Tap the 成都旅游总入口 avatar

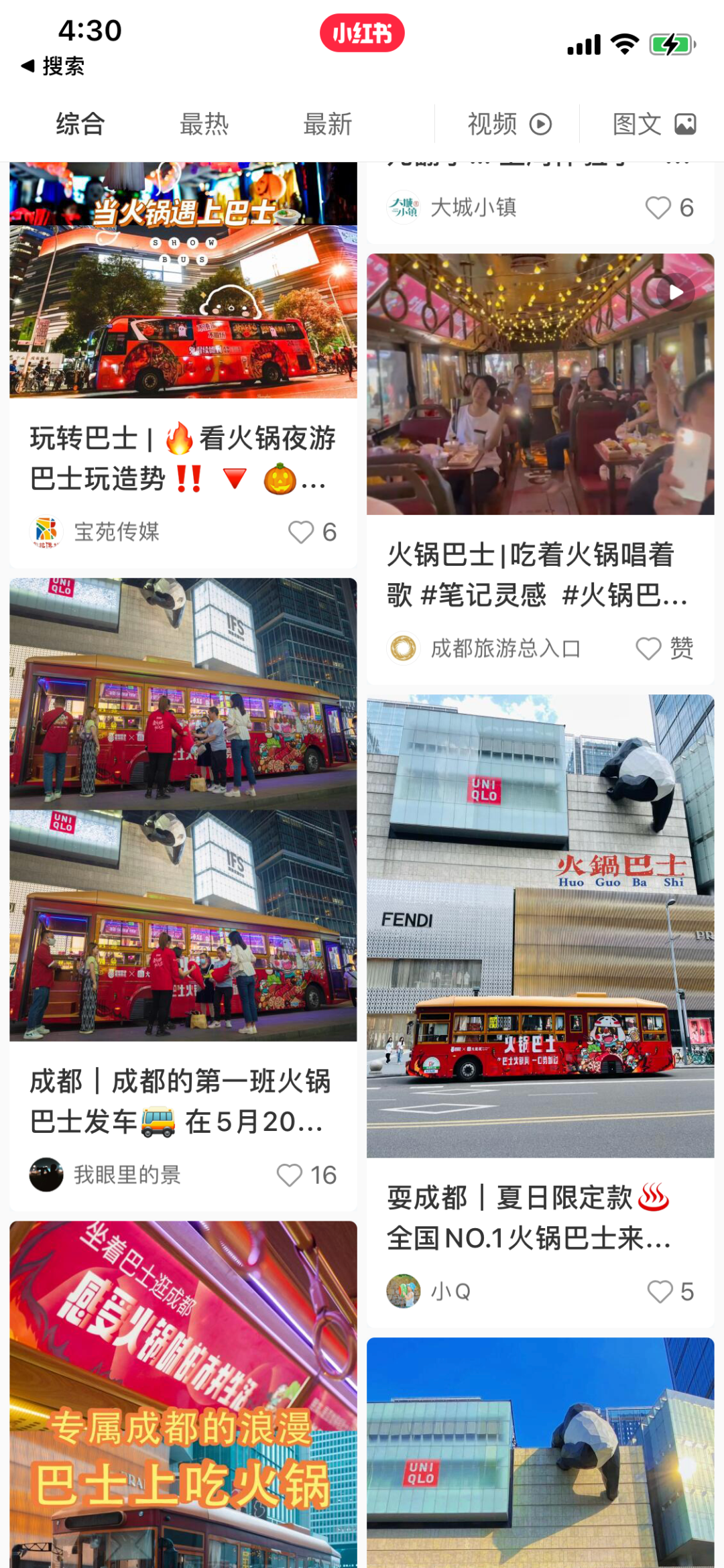coord(403,648)
